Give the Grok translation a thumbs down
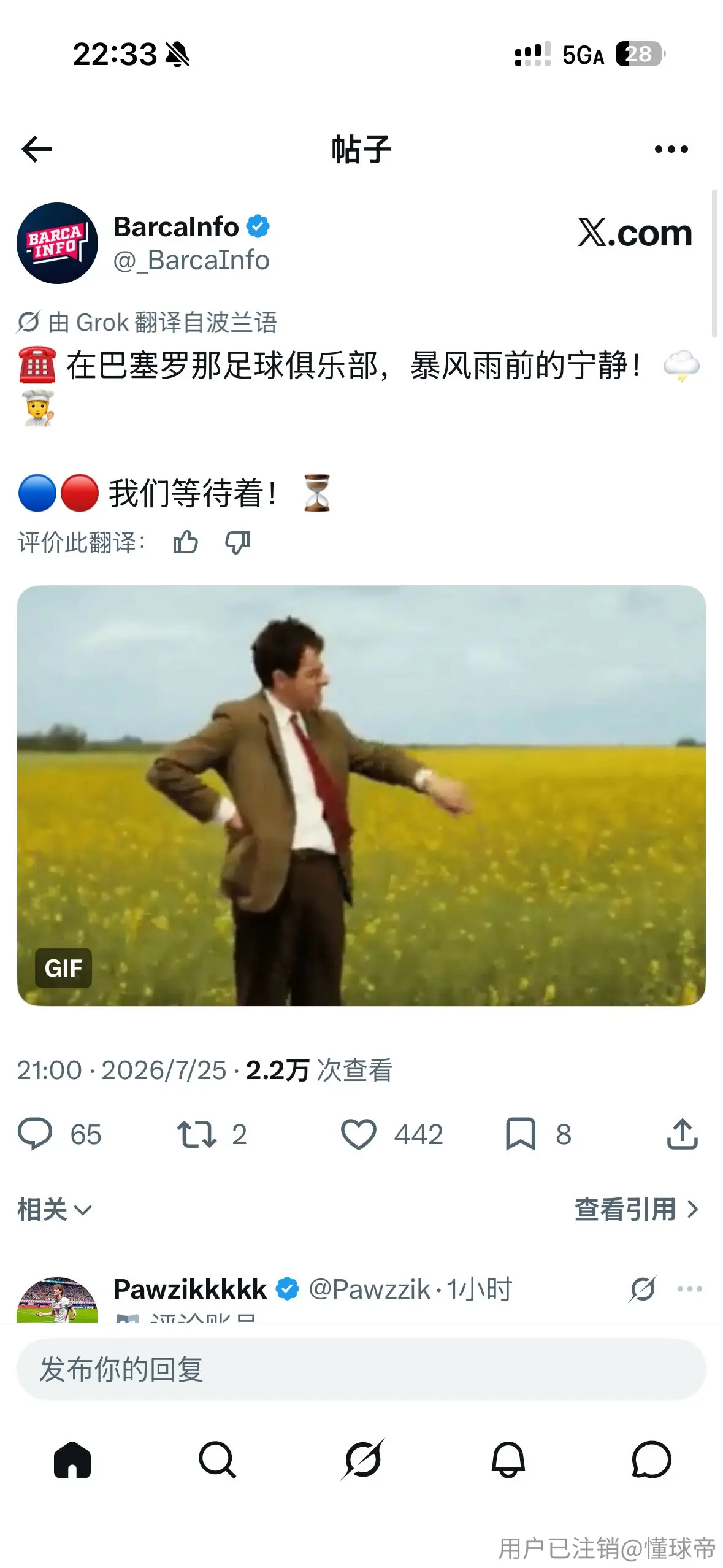The height and width of the screenshot is (1568, 723). tap(238, 542)
